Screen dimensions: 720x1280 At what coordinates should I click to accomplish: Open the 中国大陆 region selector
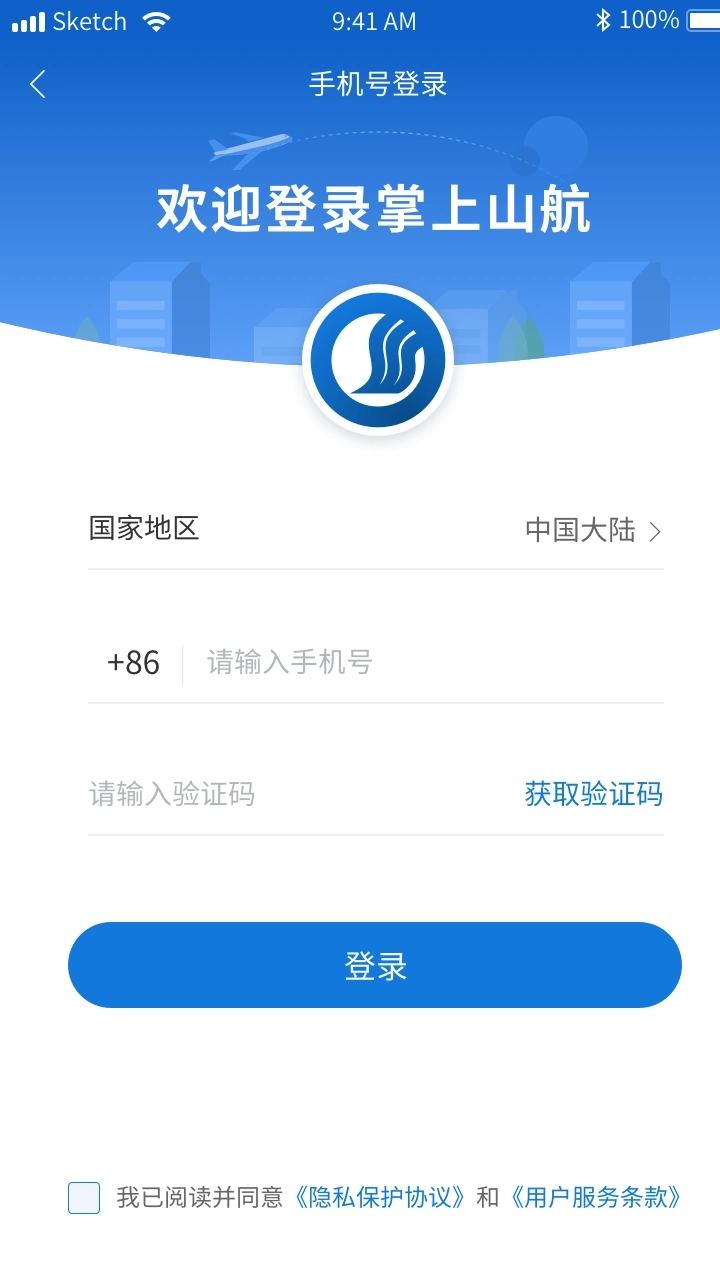click(582, 531)
